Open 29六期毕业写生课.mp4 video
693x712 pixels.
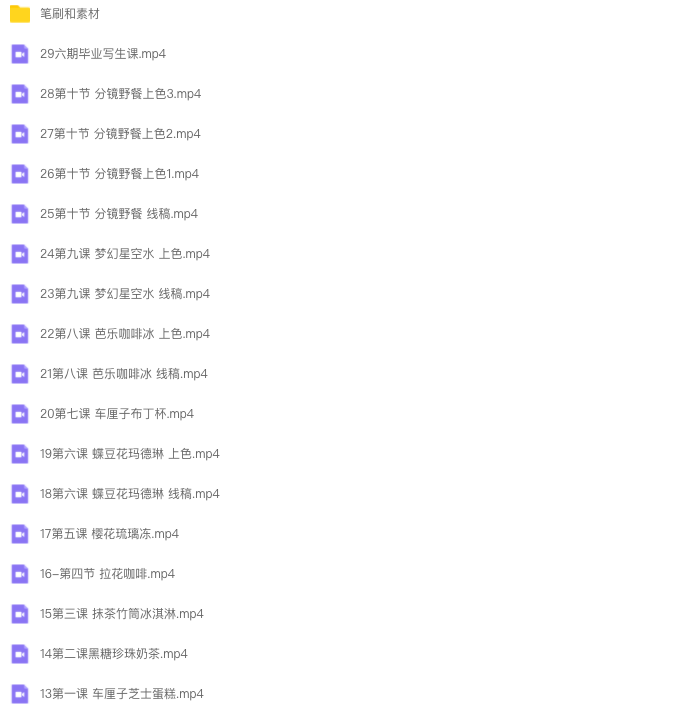pyautogui.click(x=102, y=54)
